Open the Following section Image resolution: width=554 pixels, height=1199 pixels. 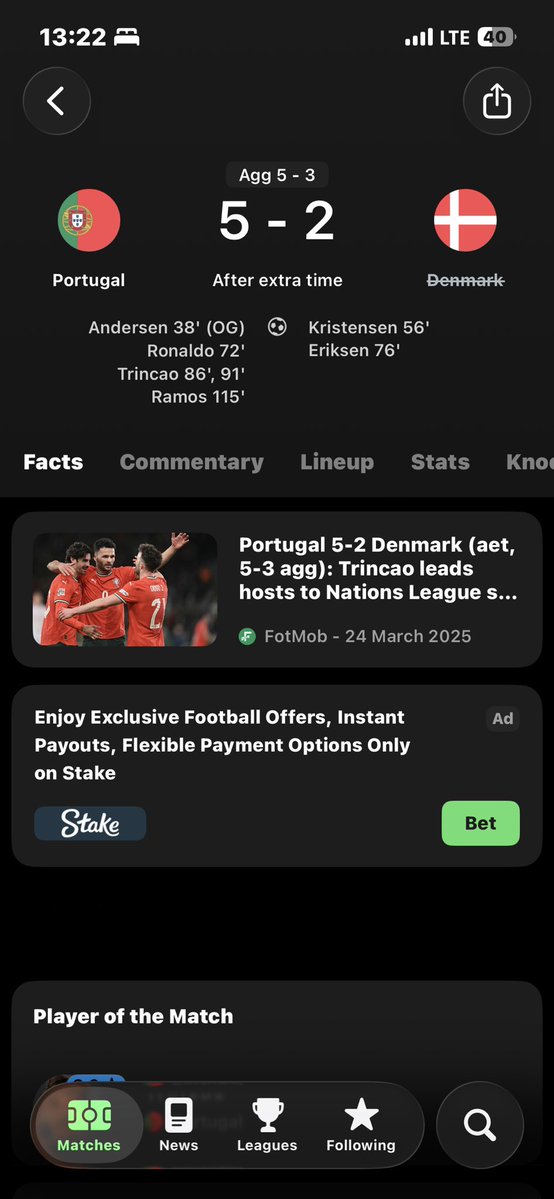tap(360, 1126)
